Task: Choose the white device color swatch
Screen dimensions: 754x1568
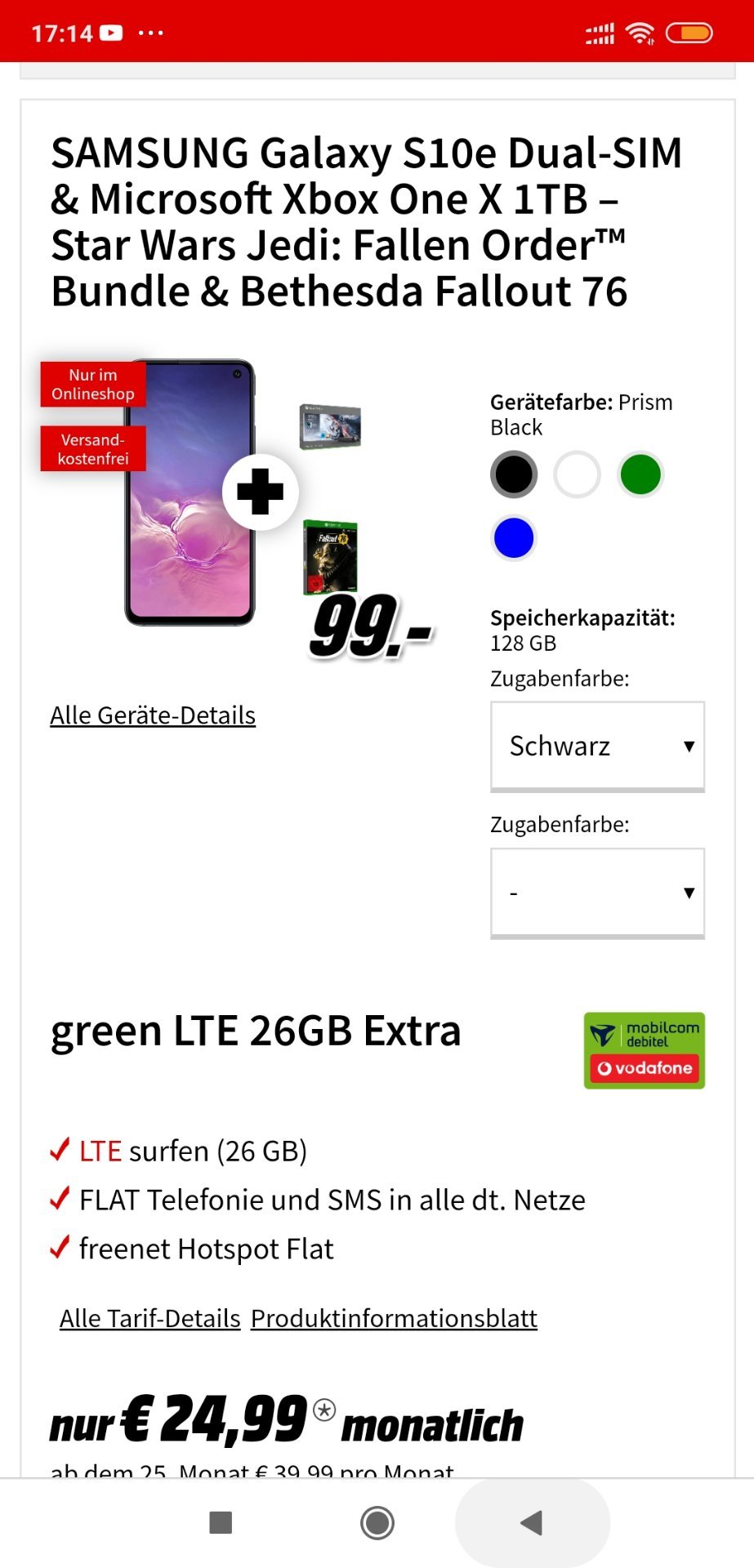Action: (x=577, y=474)
